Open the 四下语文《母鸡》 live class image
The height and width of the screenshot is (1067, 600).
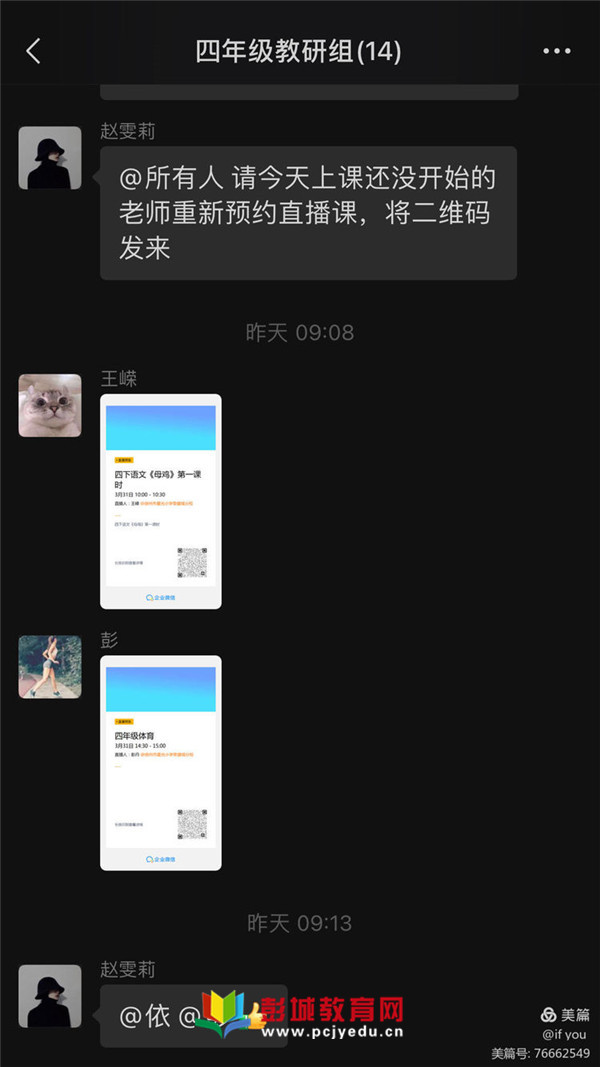click(x=161, y=502)
